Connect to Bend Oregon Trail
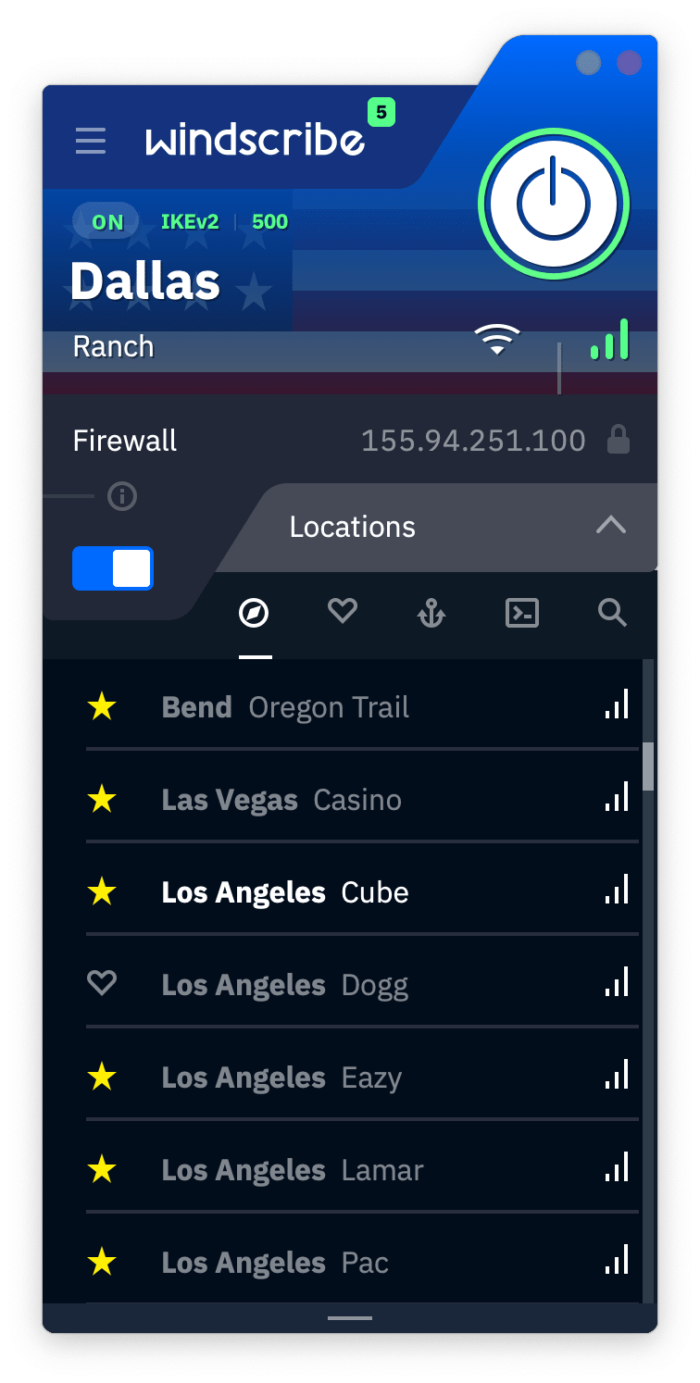 coord(362,707)
